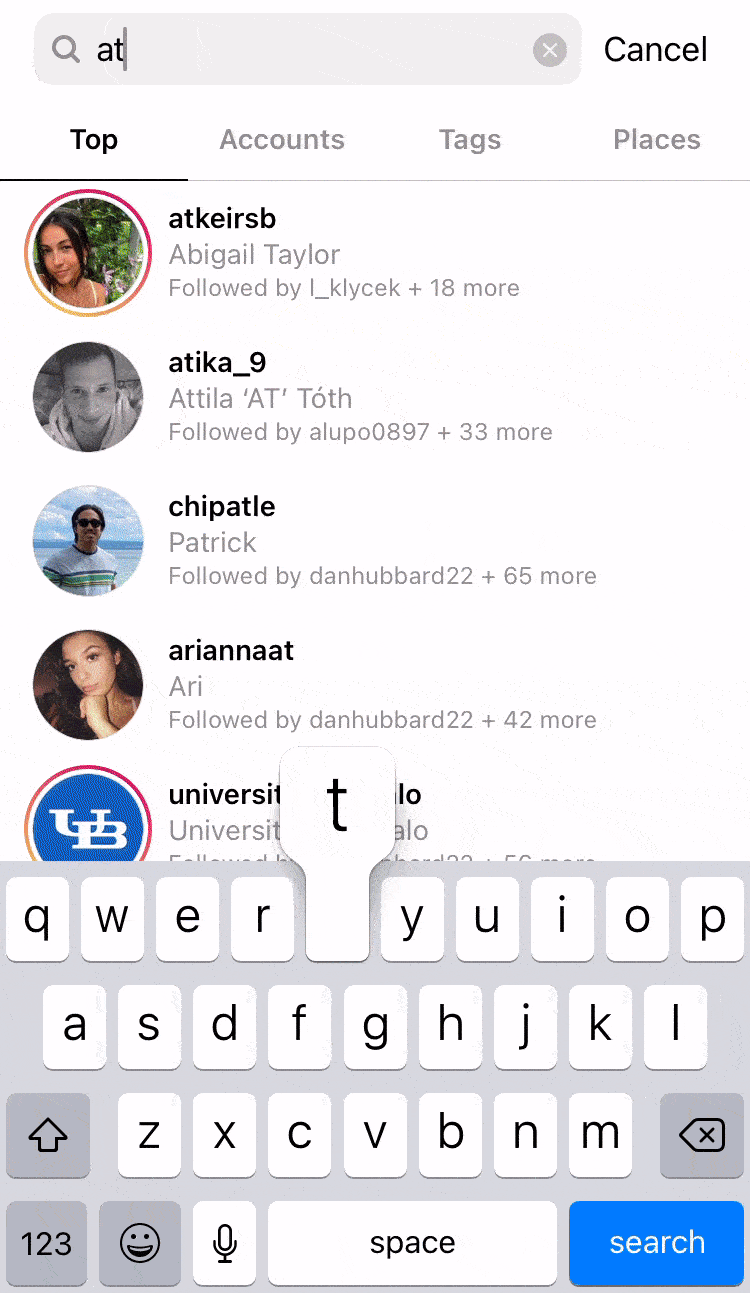Open the emoji keyboard
Screen dimensions: 750x1293
pyautogui.click(x=140, y=1243)
